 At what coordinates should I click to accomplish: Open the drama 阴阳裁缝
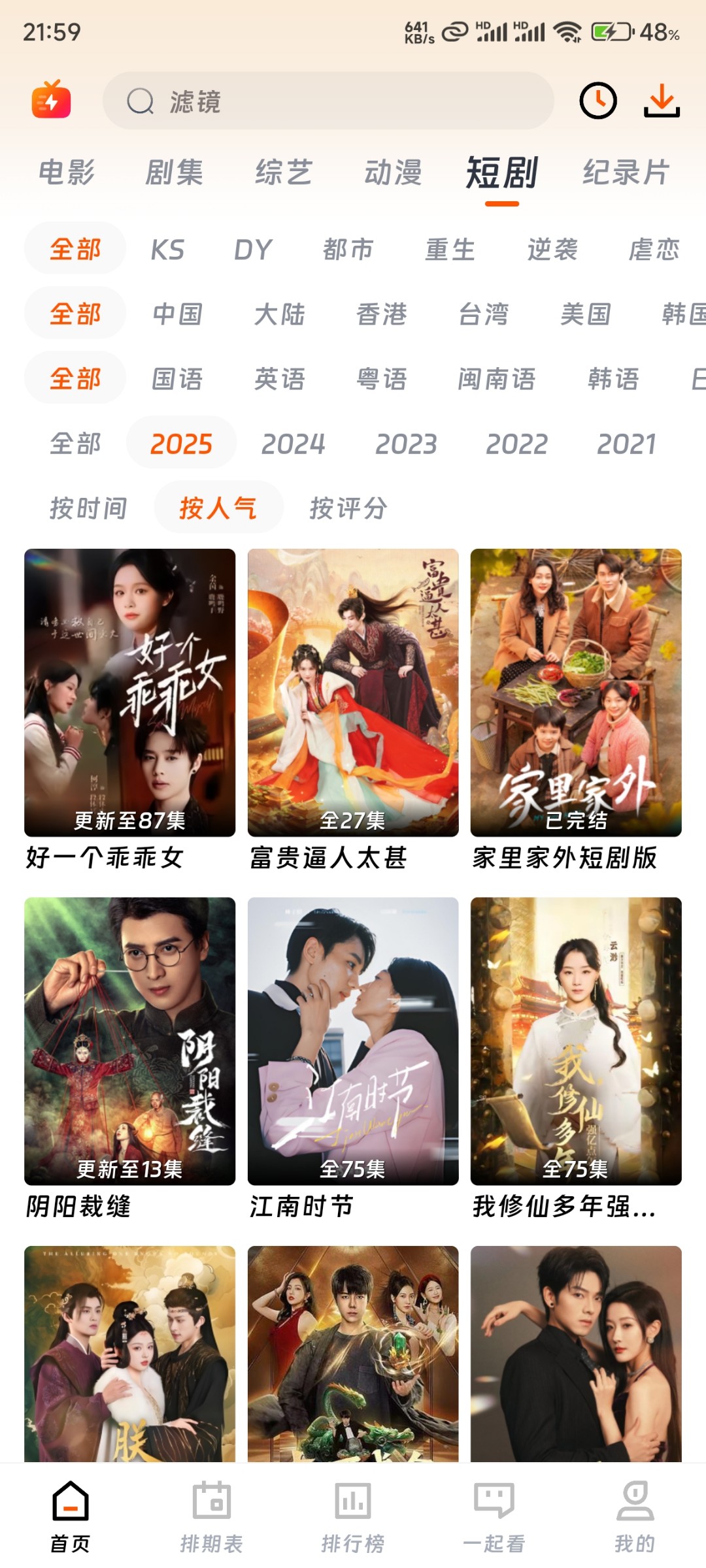pyautogui.click(x=129, y=1041)
